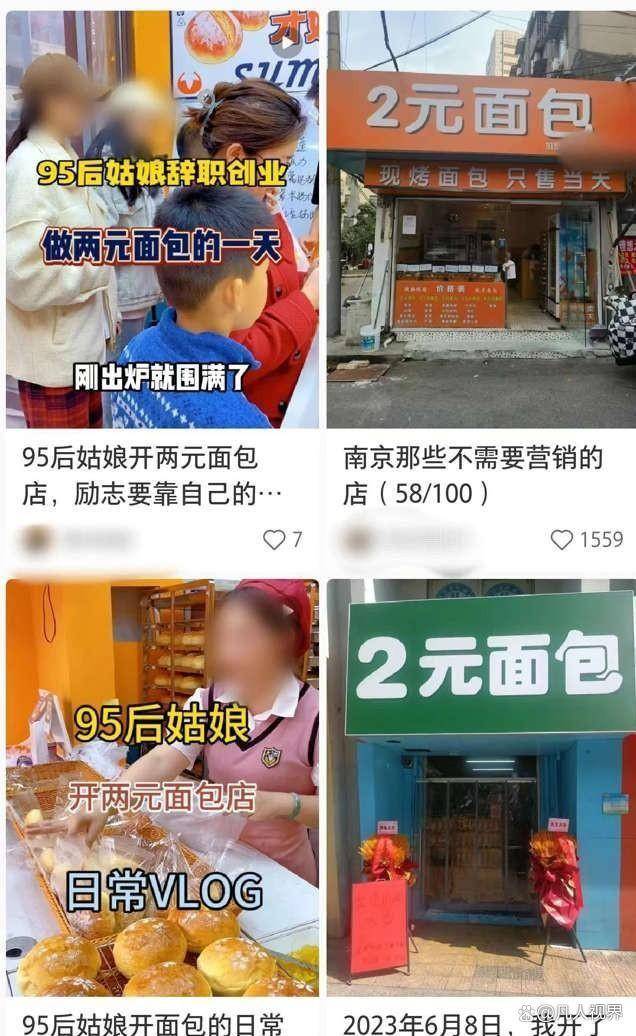The image size is (636, 1036).
Task: Open the 95后姑娘开面包的日常 vlog post
Action: tap(160, 790)
